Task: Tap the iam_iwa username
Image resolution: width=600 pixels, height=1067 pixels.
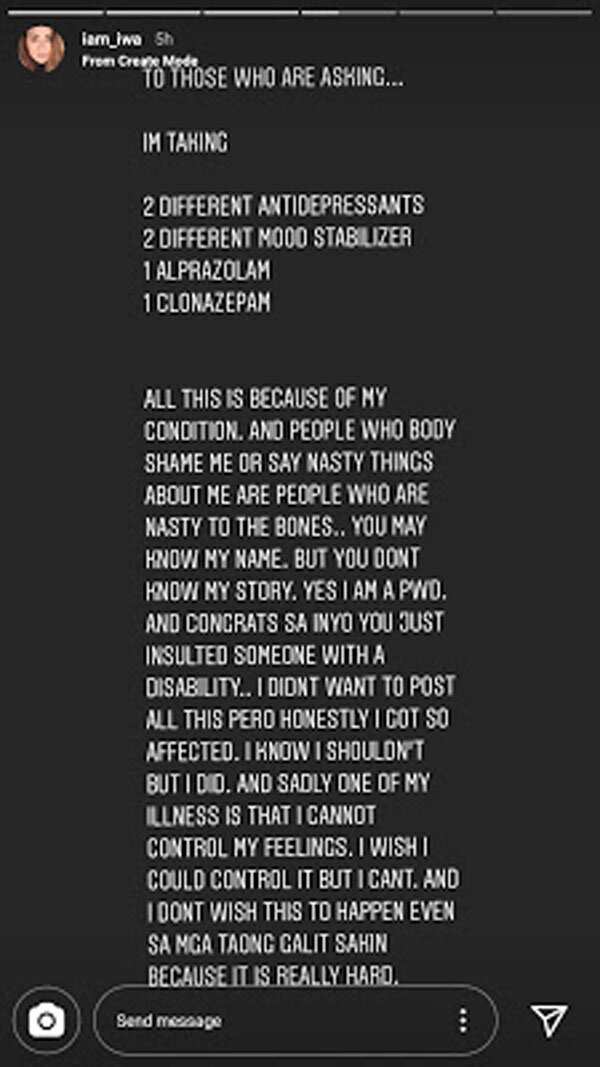Action: [112, 39]
